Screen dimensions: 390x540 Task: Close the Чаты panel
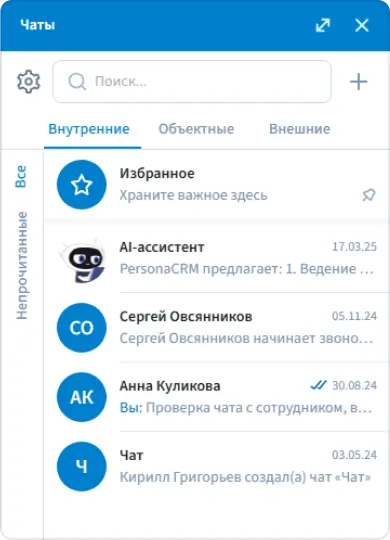[362, 25]
